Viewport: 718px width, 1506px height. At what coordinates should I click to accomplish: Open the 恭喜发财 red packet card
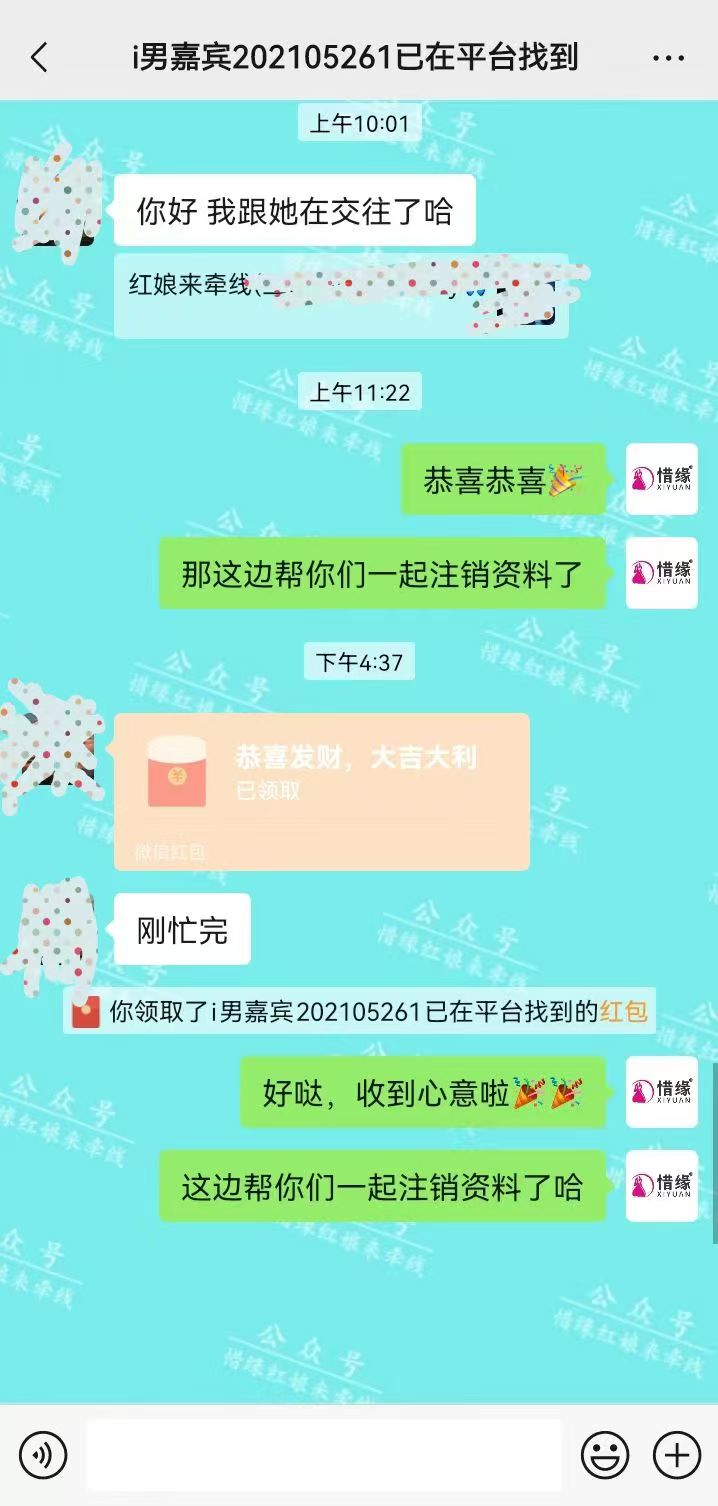pyautogui.click(x=321, y=790)
